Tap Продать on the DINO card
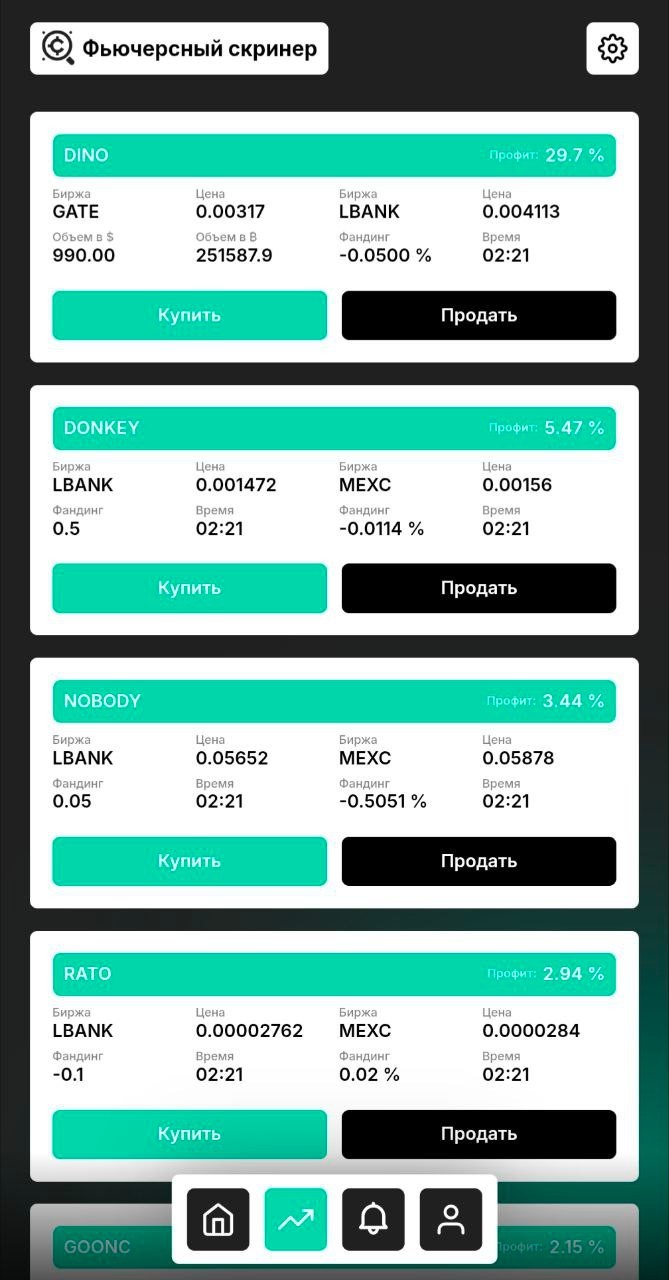The image size is (669, 1280). pyautogui.click(x=479, y=315)
